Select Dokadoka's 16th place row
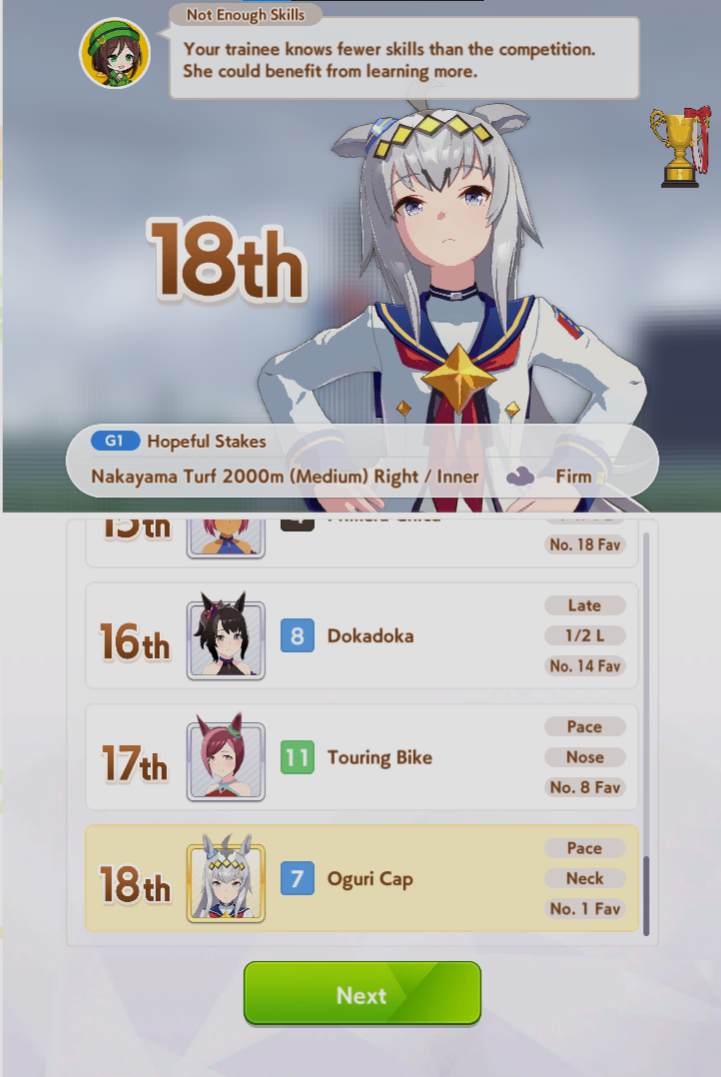The width and height of the screenshot is (721, 1077). (x=362, y=636)
